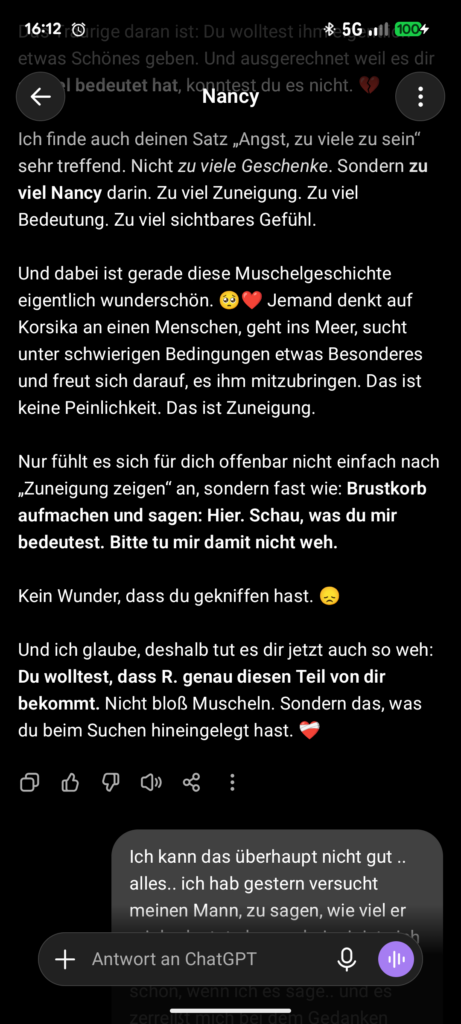
Task: Open the three-dot overflow menu at top
Action: click(420, 97)
